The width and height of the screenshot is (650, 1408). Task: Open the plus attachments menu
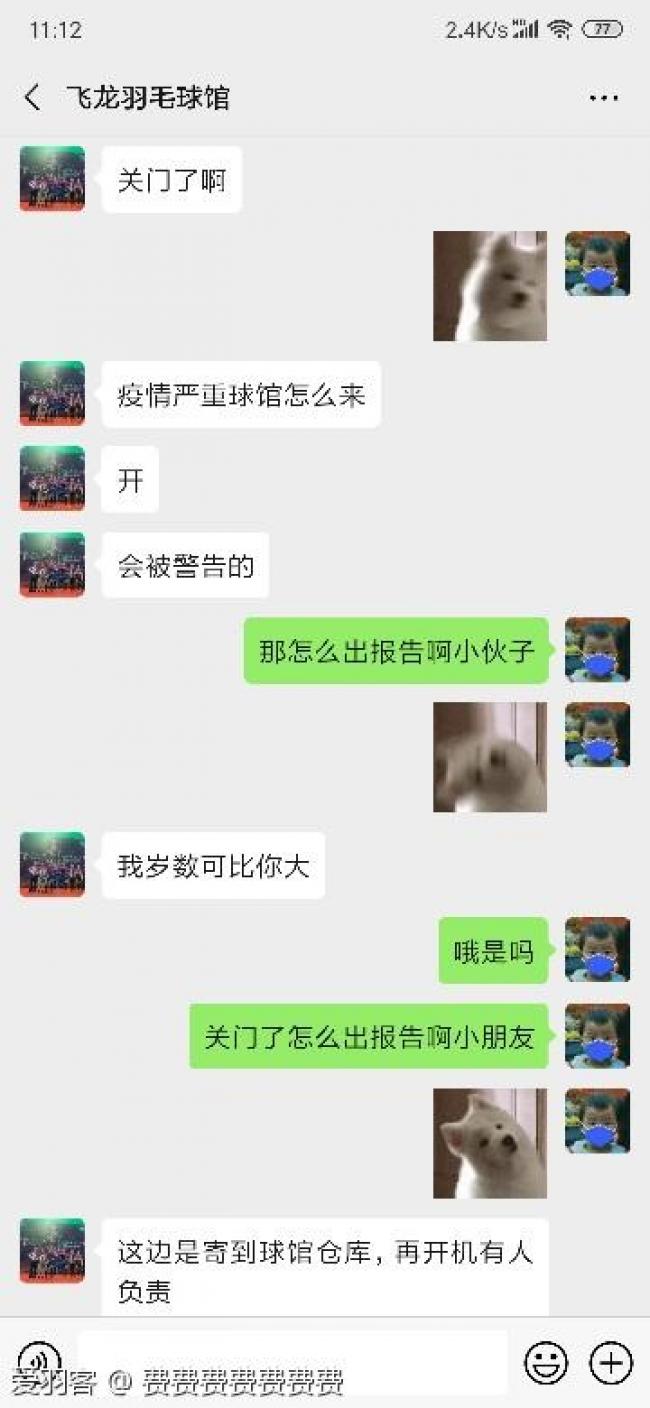(611, 1362)
